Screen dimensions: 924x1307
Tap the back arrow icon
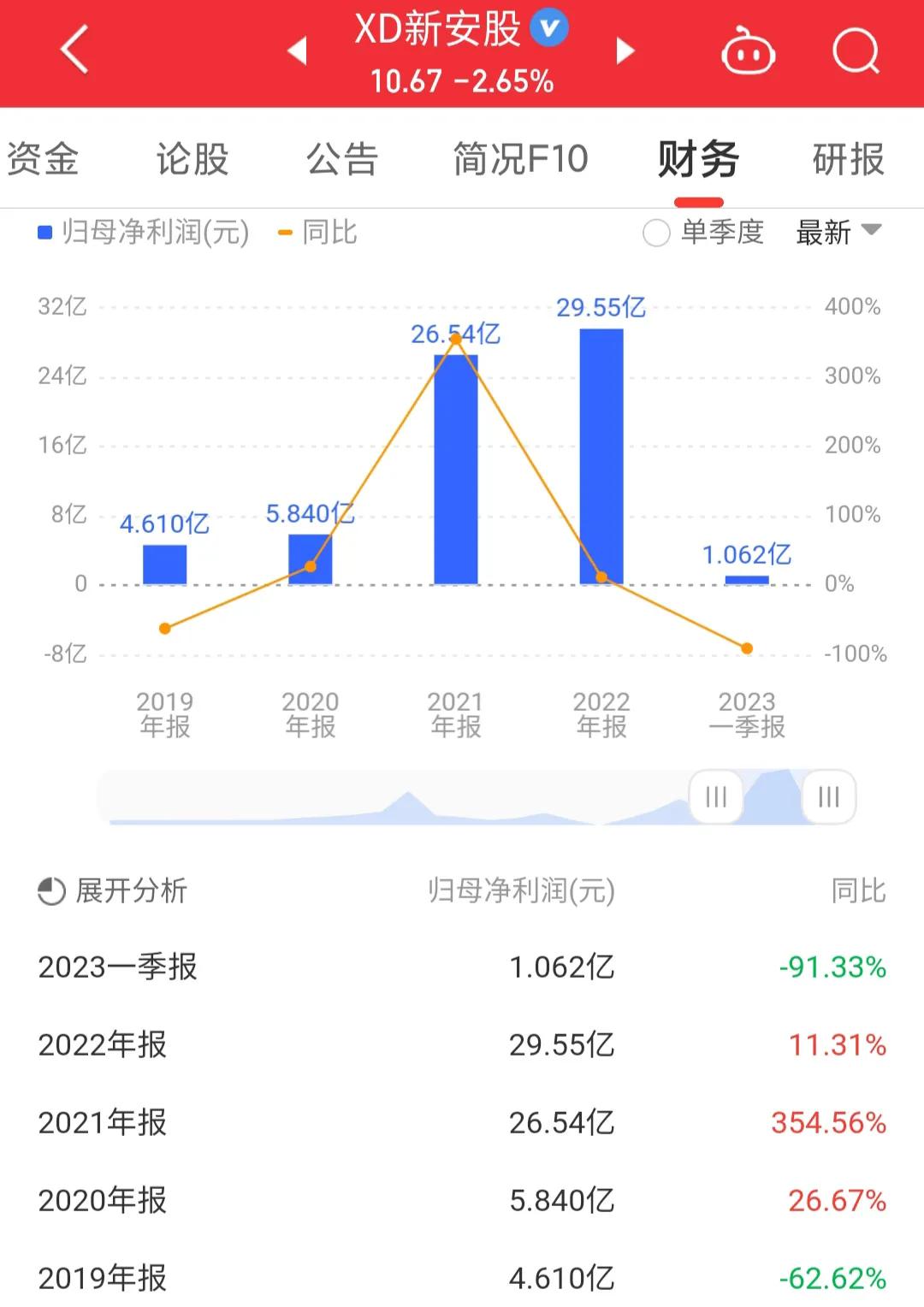pos(74,51)
